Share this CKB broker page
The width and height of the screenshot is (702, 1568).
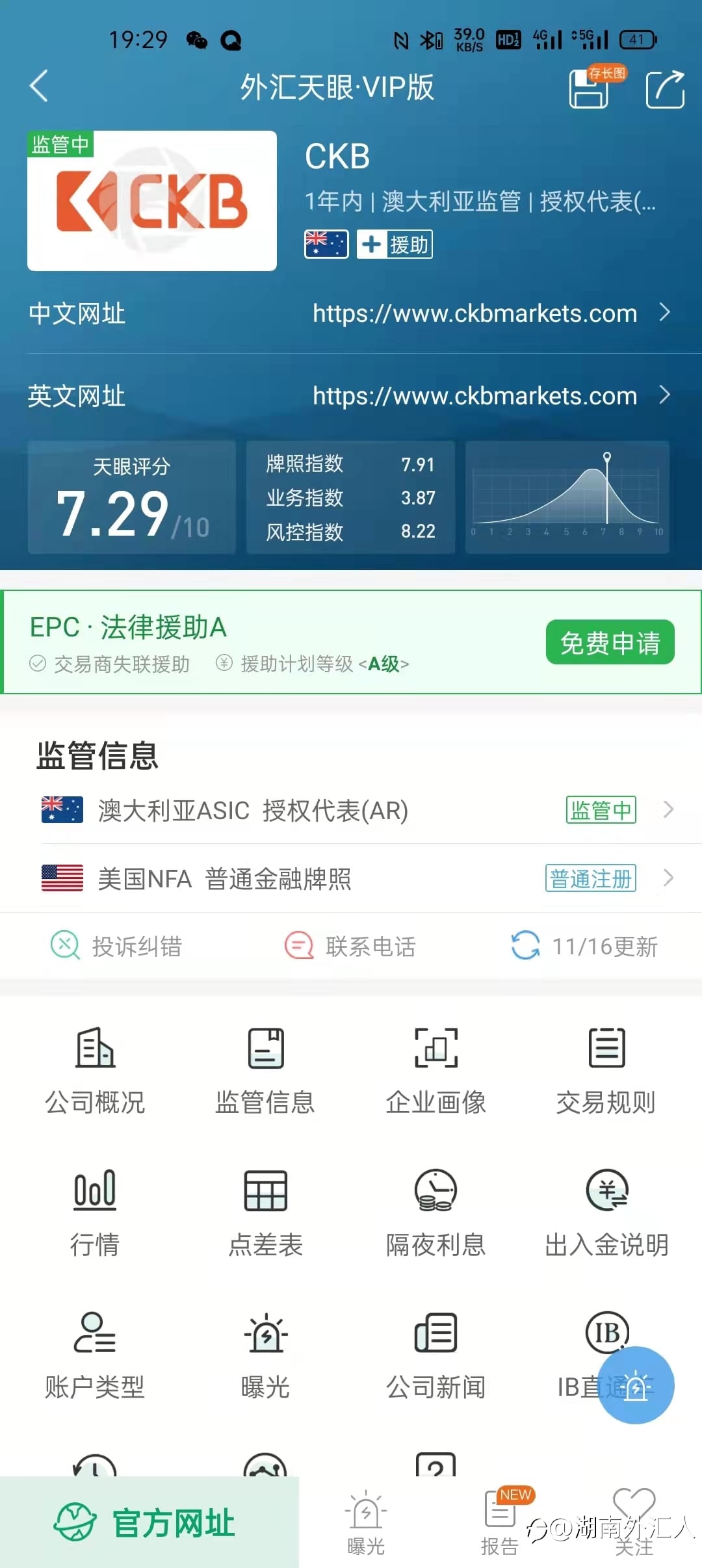(664, 88)
